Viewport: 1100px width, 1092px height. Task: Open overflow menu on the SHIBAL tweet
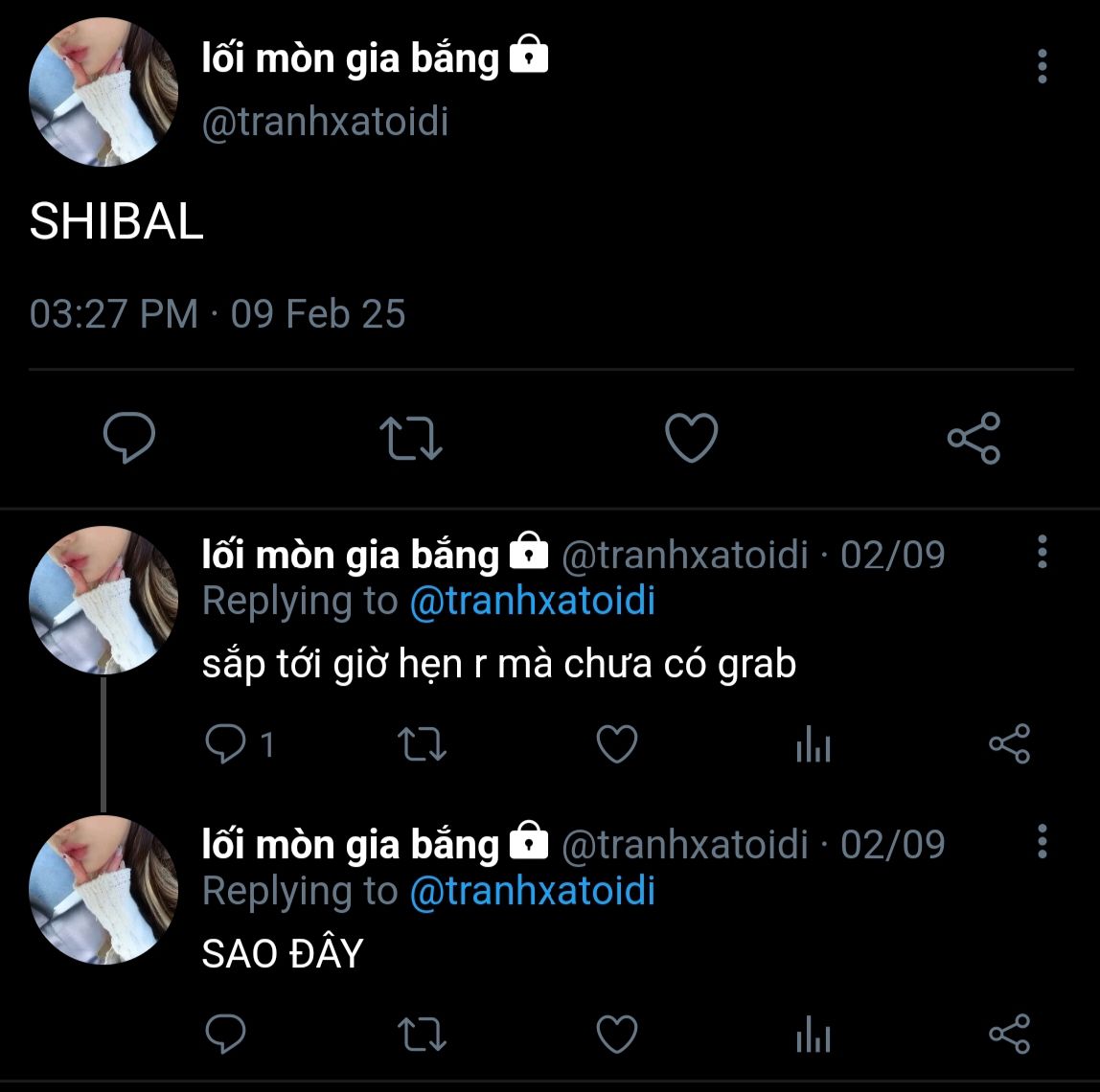pos(1043,66)
